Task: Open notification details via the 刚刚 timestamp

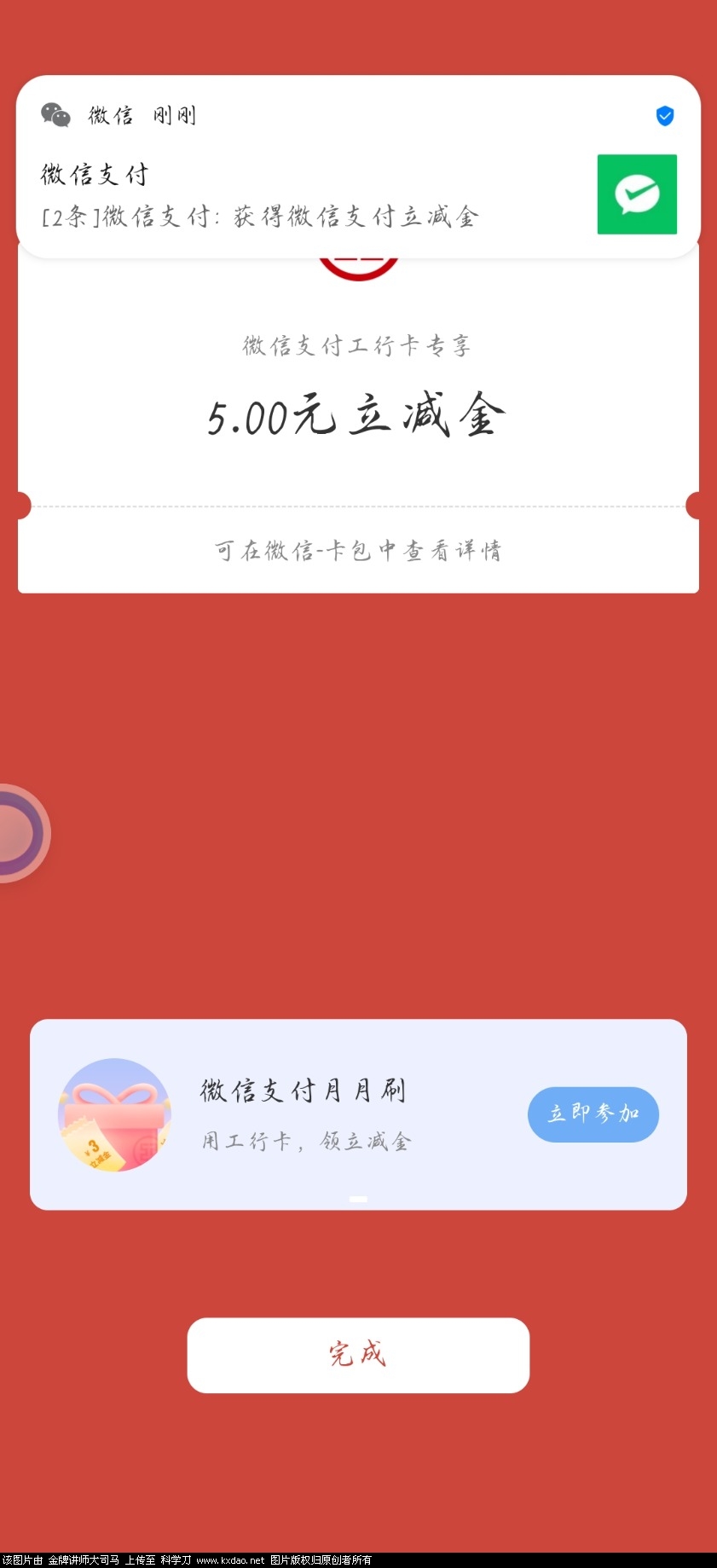Action: (174, 116)
